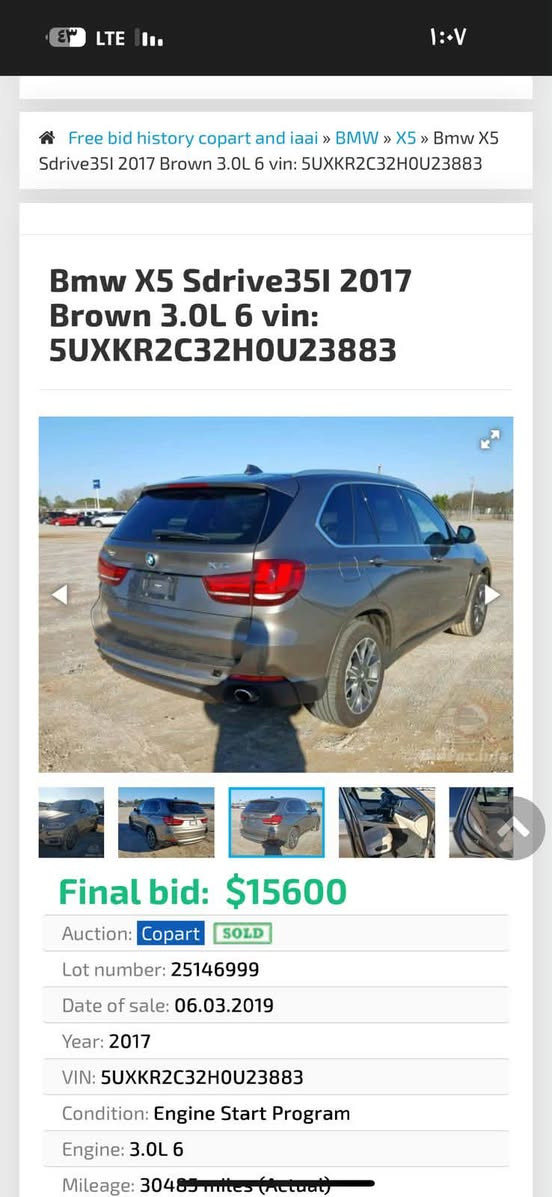Select the second thumbnail showing the rear view
This screenshot has width=552, height=1197.
tap(166, 822)
